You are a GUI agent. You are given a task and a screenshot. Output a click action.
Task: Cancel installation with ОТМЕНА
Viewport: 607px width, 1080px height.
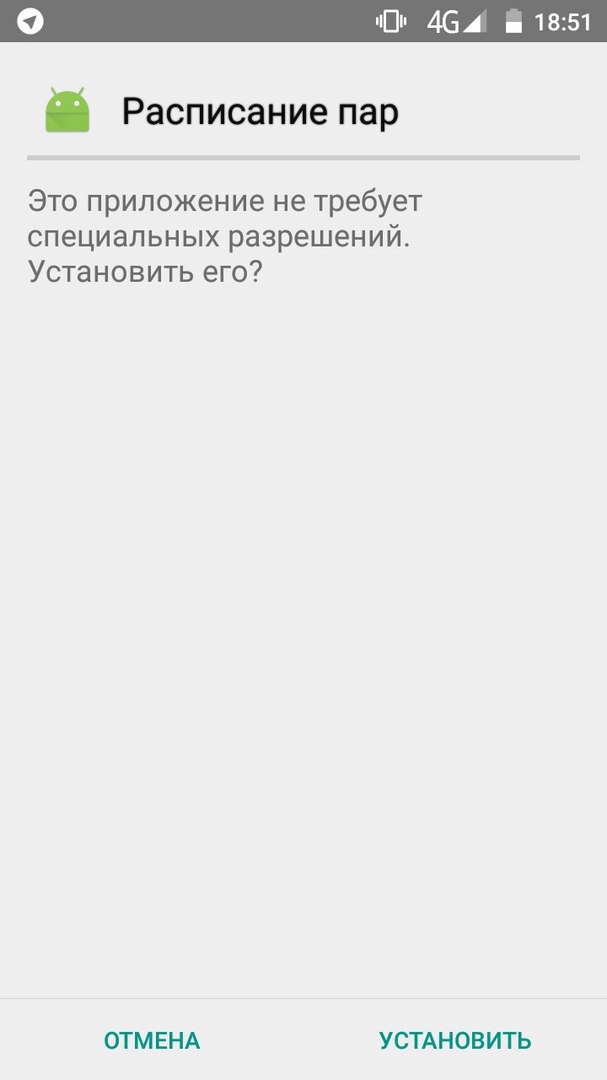click(152, 1040)
